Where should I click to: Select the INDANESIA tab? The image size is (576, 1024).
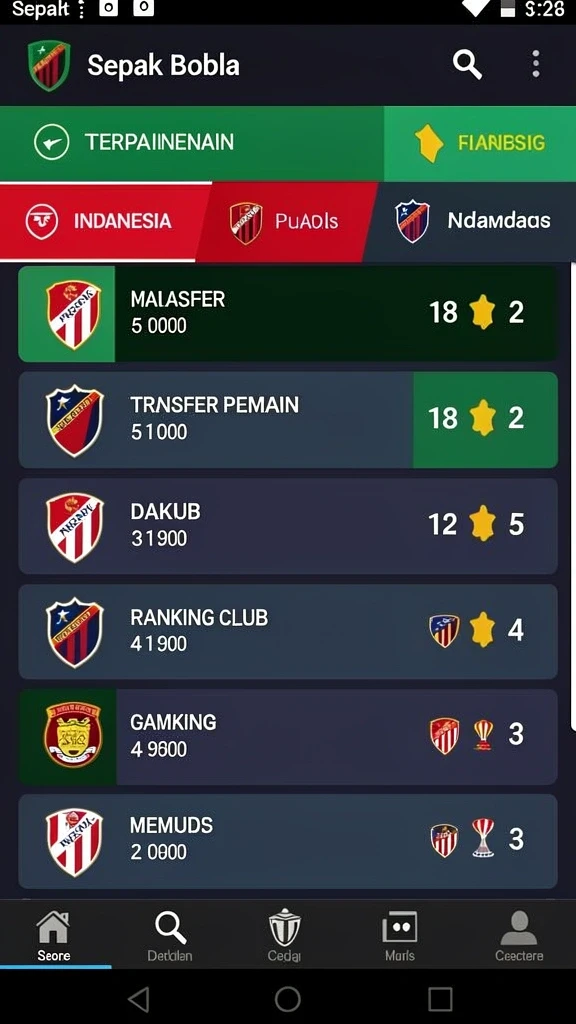tap(104, 222)
